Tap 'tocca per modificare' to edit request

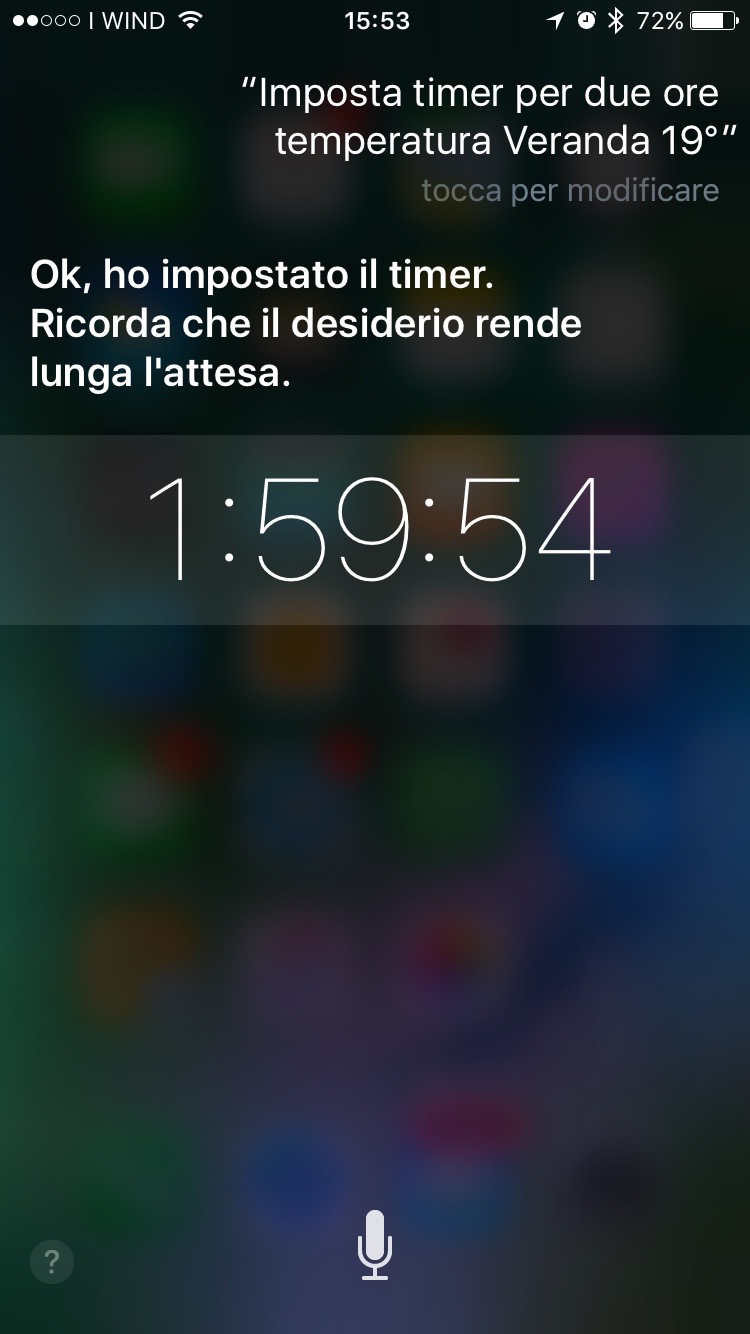[x=570, y=190]
